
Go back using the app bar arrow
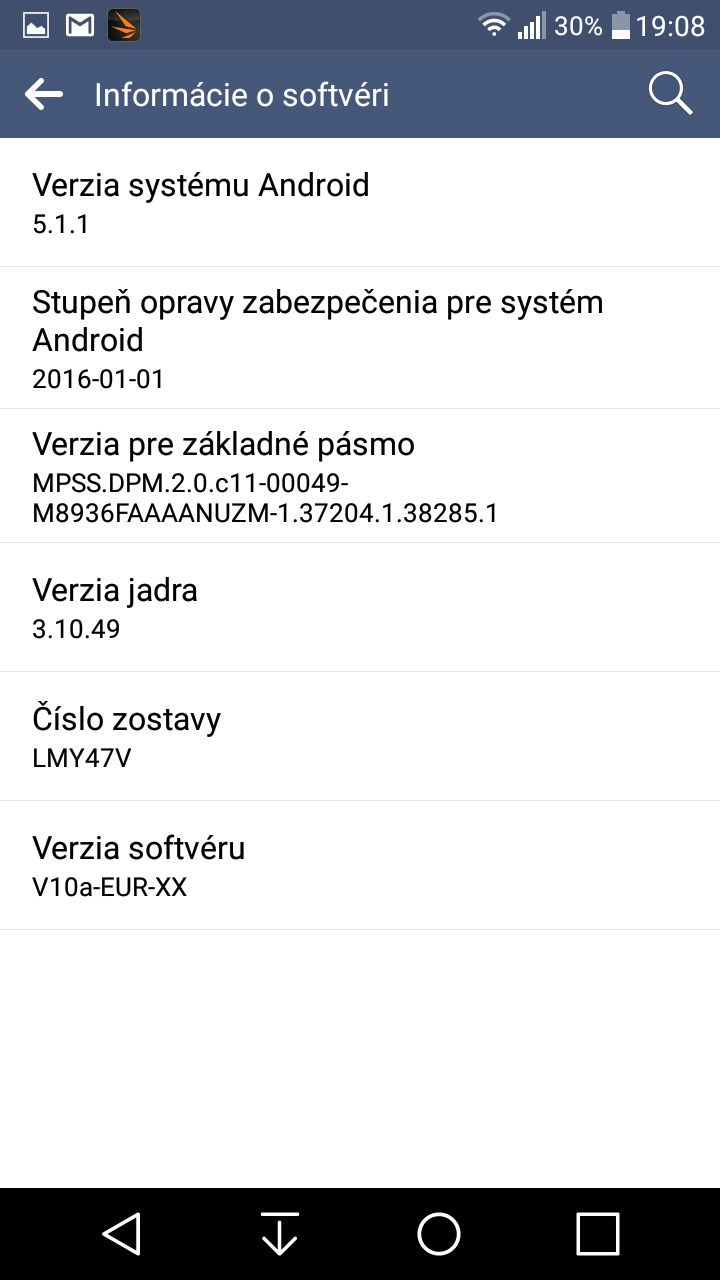tap(44, 95)
